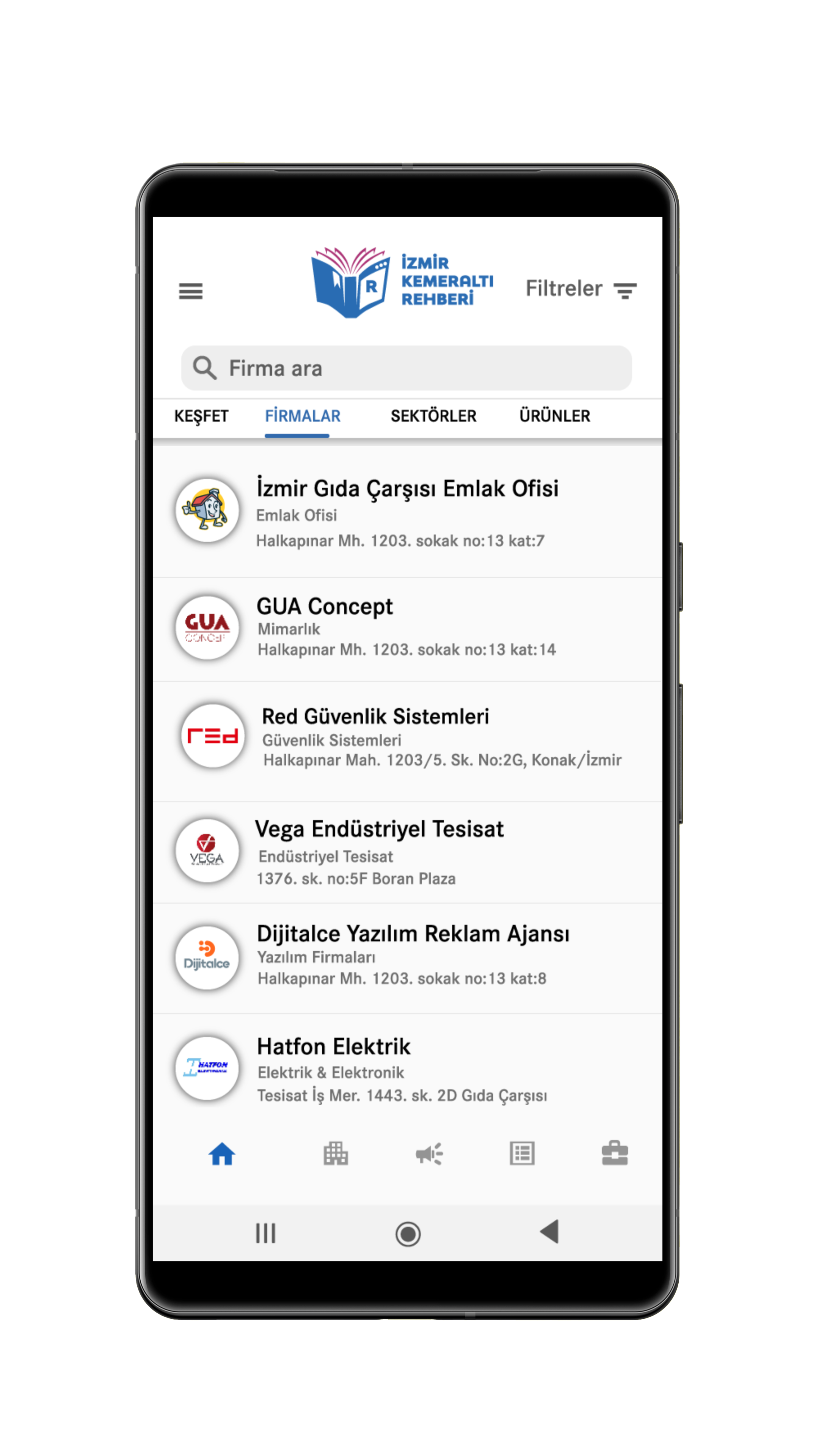The image size is (819, 1456).
Task: Tap the Firma ara search field
Action: click(407, 368)
